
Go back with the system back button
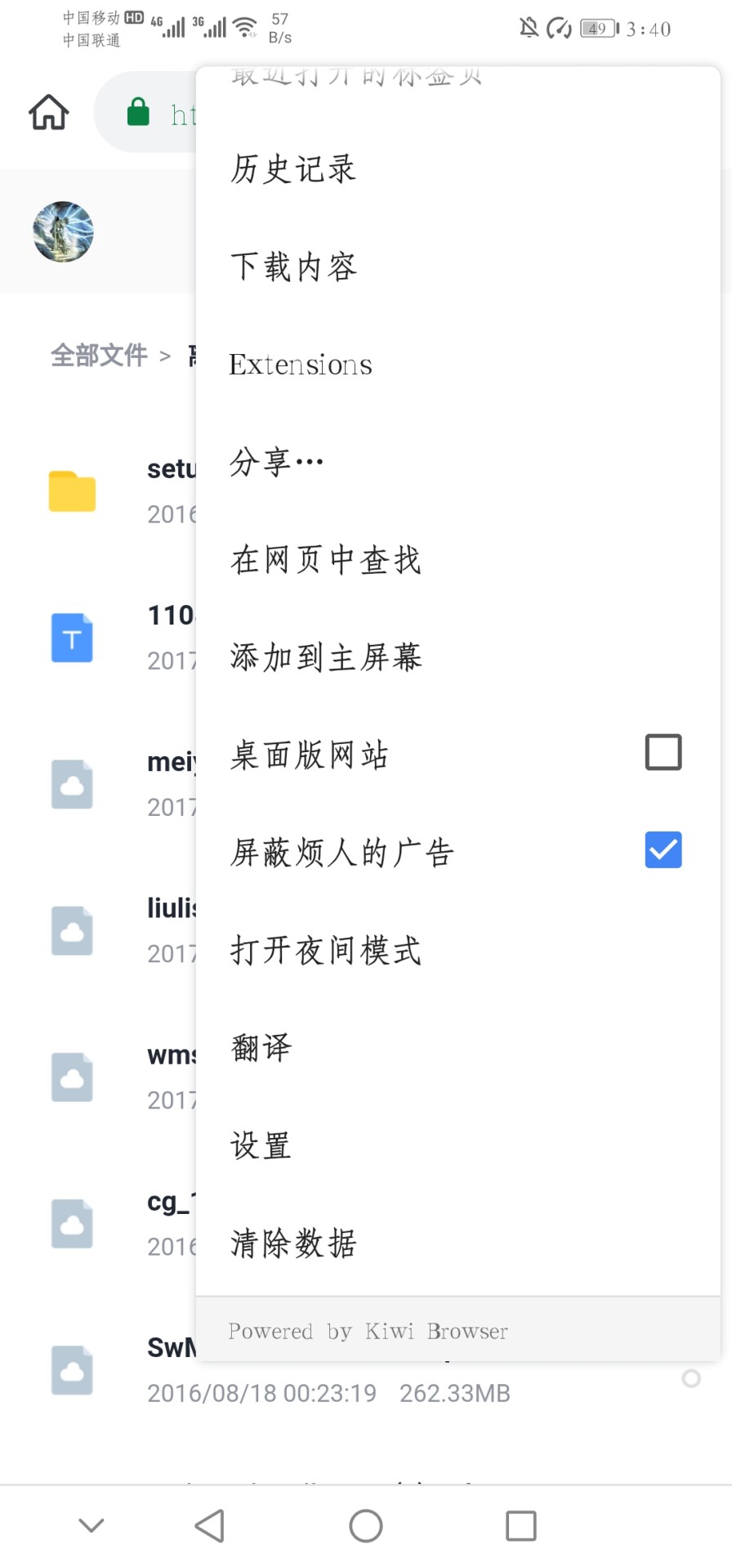pos(210,1525)
